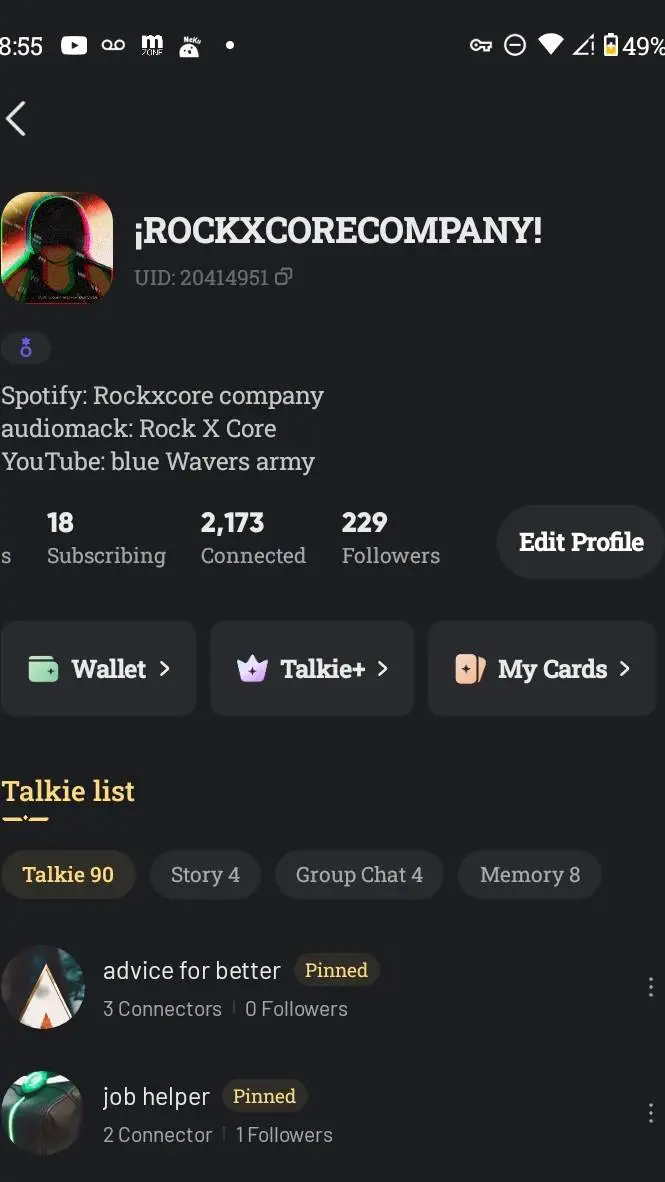Image resolution: width=665 pixels, height=1182 pixels.
Task: Open the Talkie+ membership page
Action: pyautogui.click(x=311, y=669)
